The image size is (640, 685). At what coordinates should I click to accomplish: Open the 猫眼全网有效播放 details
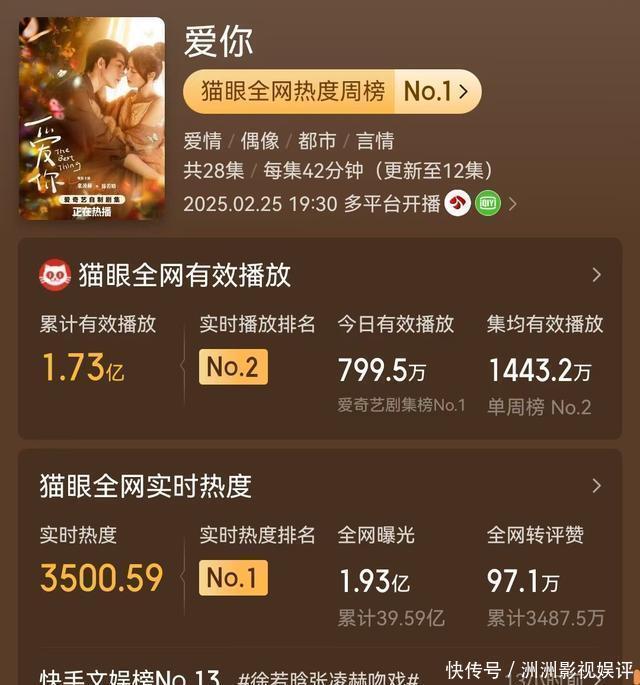coord(596,275)
